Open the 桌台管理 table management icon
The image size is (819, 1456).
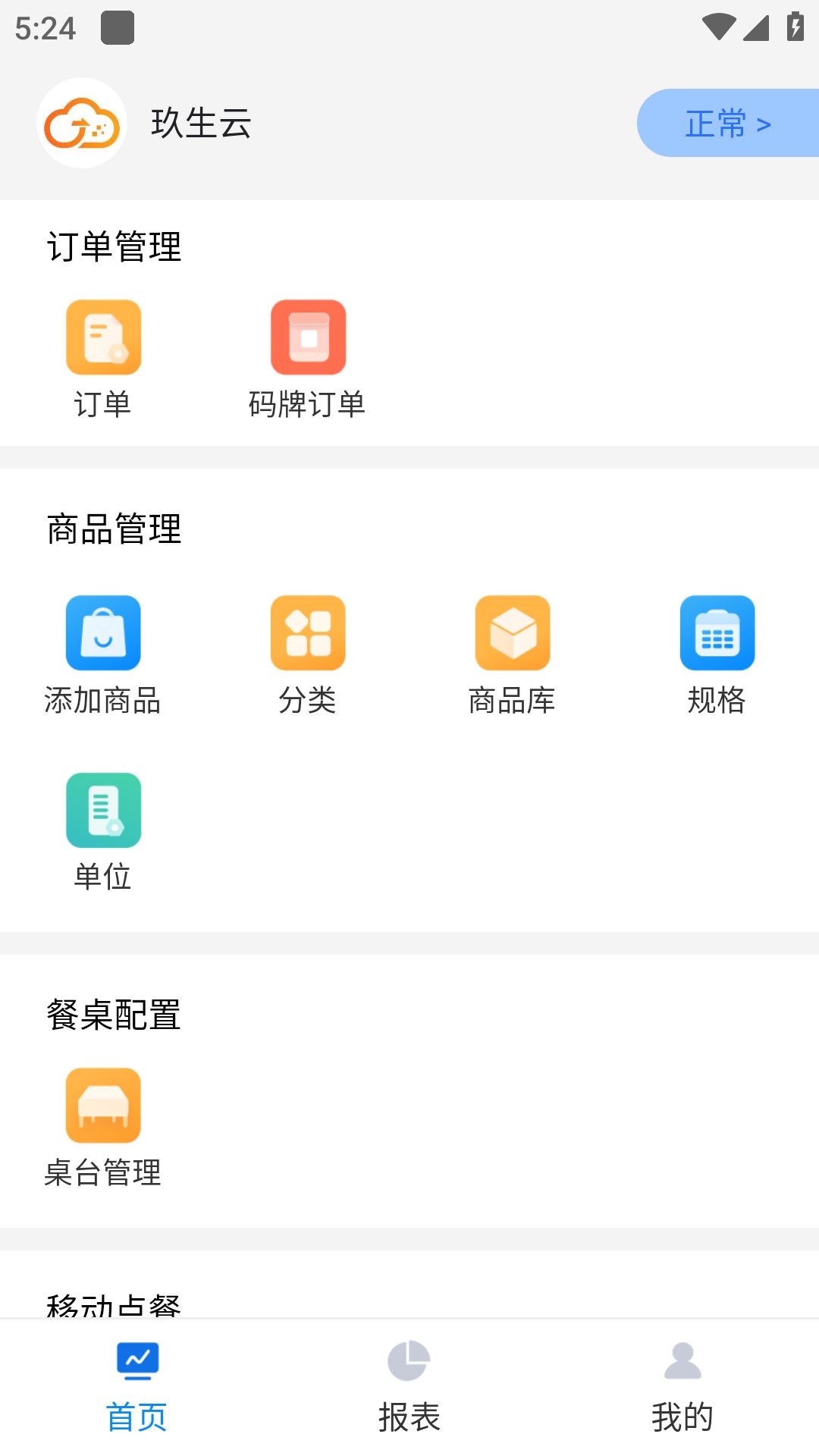pyautogui.click(x=103, y=1106)
